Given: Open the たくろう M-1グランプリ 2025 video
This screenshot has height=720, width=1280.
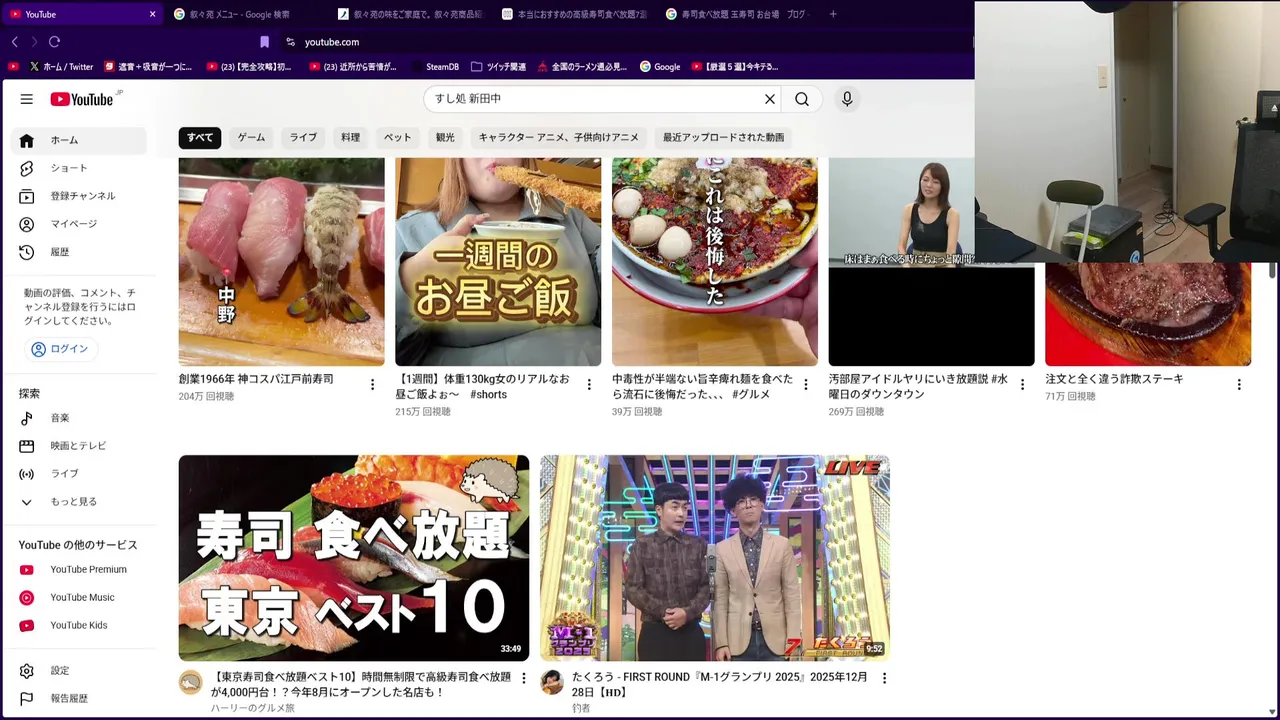Looking at the screenshot, I should pyautogui.click(x=714, y=557).
